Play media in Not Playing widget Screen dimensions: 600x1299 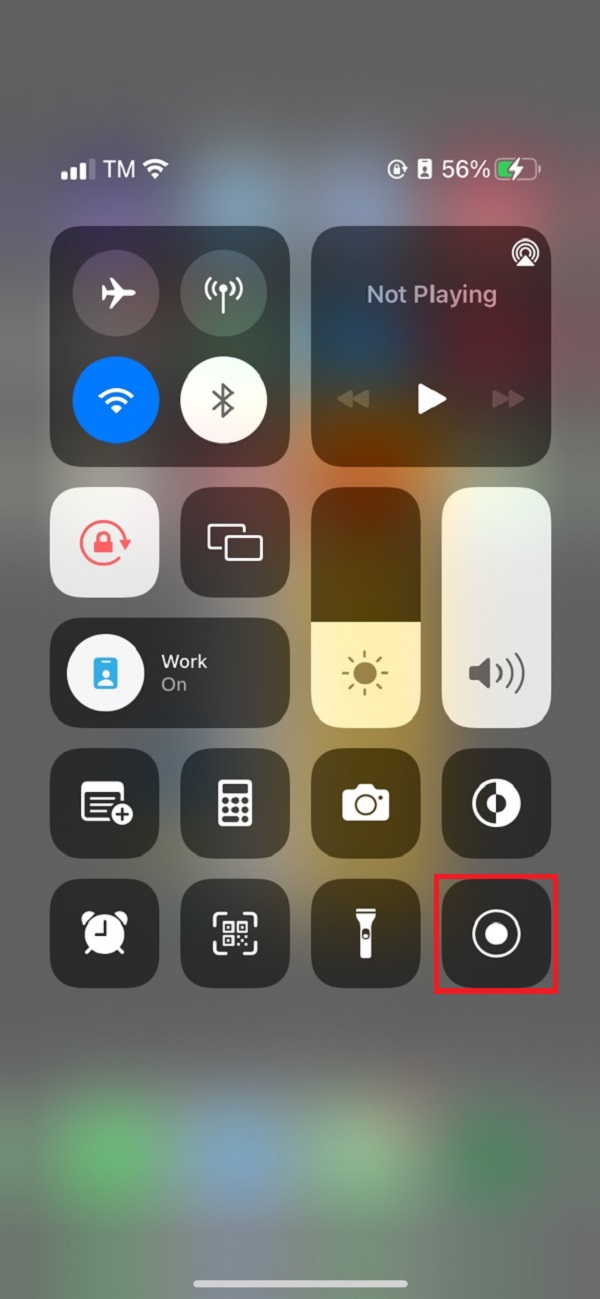(x=432, y=399)
